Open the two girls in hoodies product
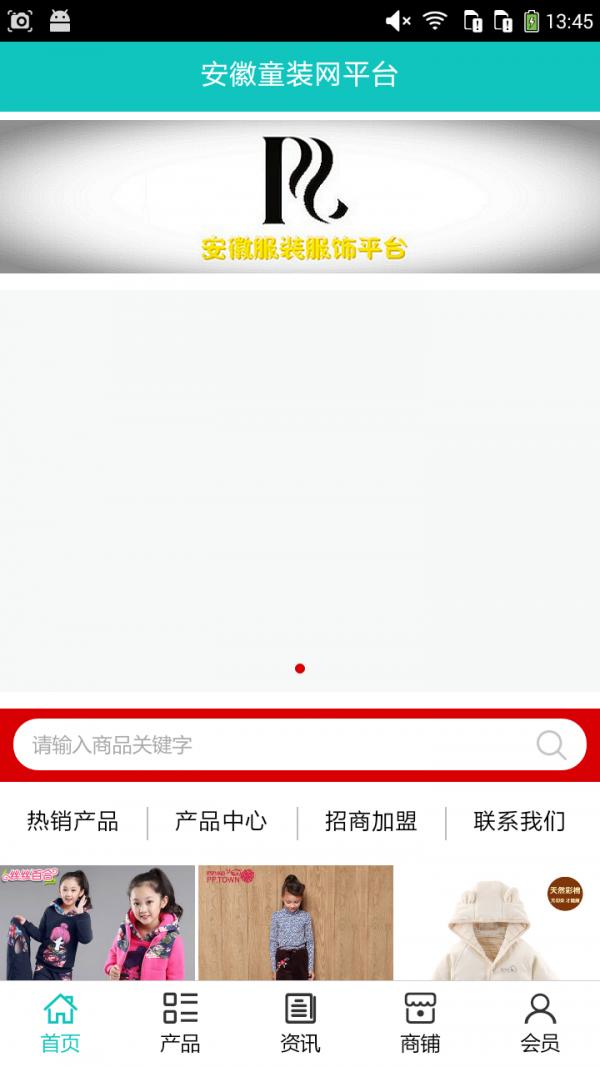Viewport: 600px width, 1067px height. tap(97, 922)
